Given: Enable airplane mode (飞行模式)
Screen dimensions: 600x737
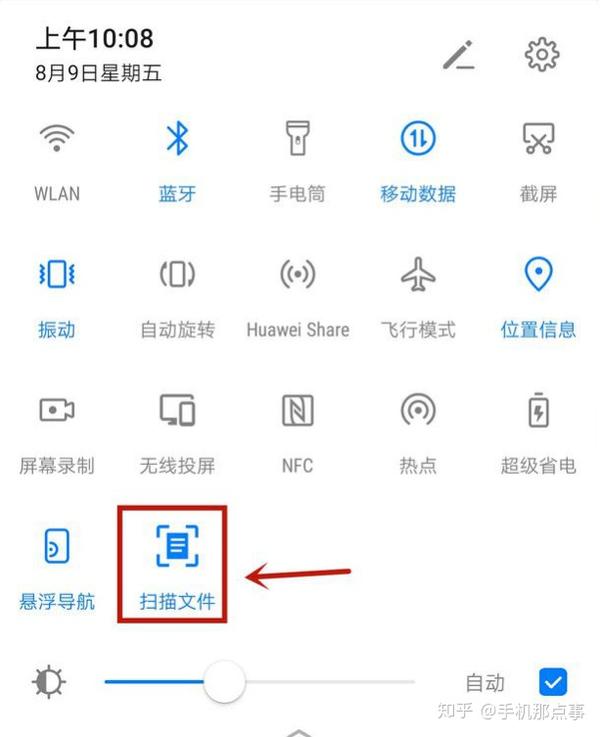Looking at the screenshot, I should [x=418, y=275].
